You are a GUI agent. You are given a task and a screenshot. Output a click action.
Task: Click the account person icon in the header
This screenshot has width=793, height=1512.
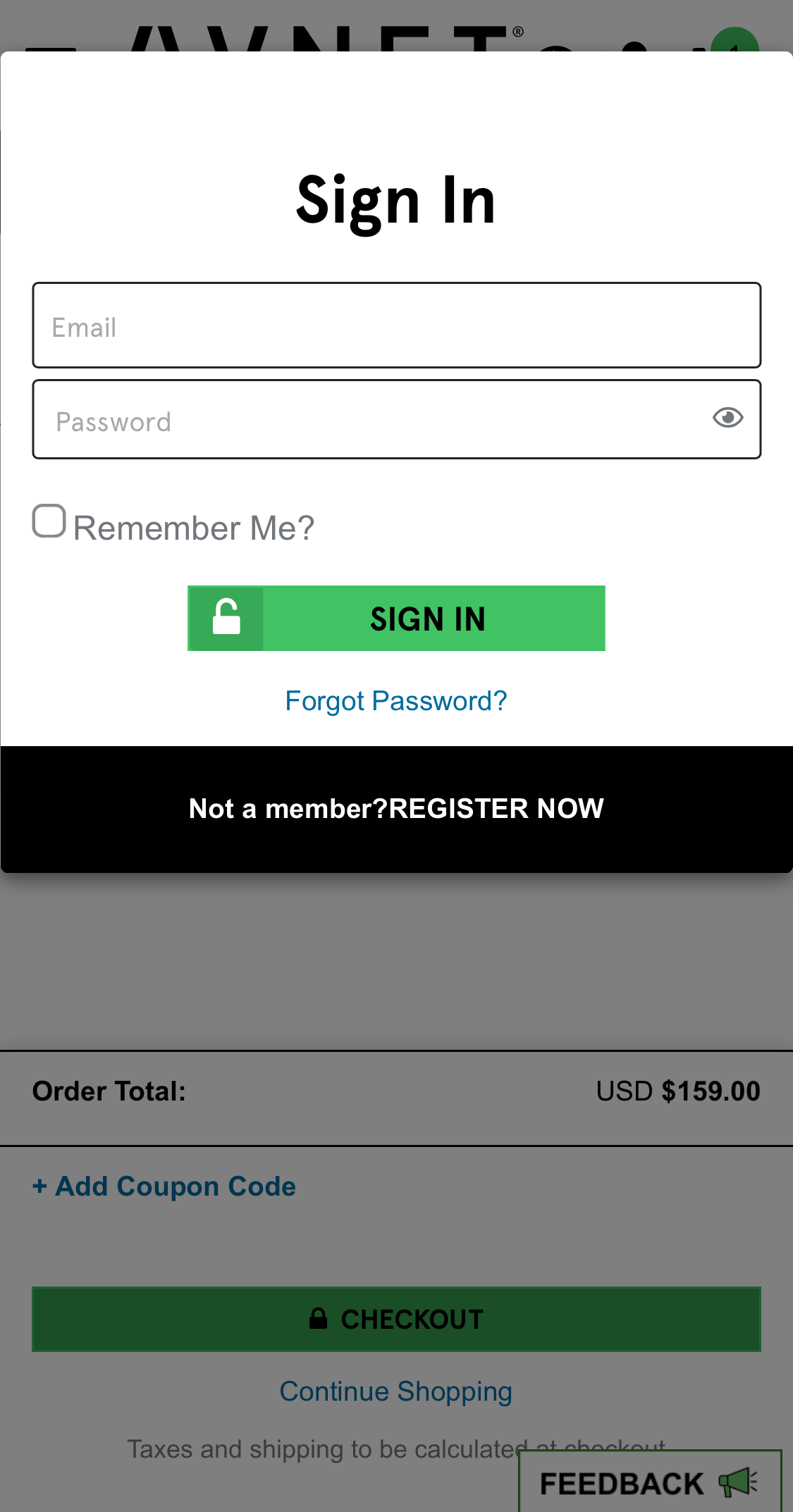click(x=634, y=42)
